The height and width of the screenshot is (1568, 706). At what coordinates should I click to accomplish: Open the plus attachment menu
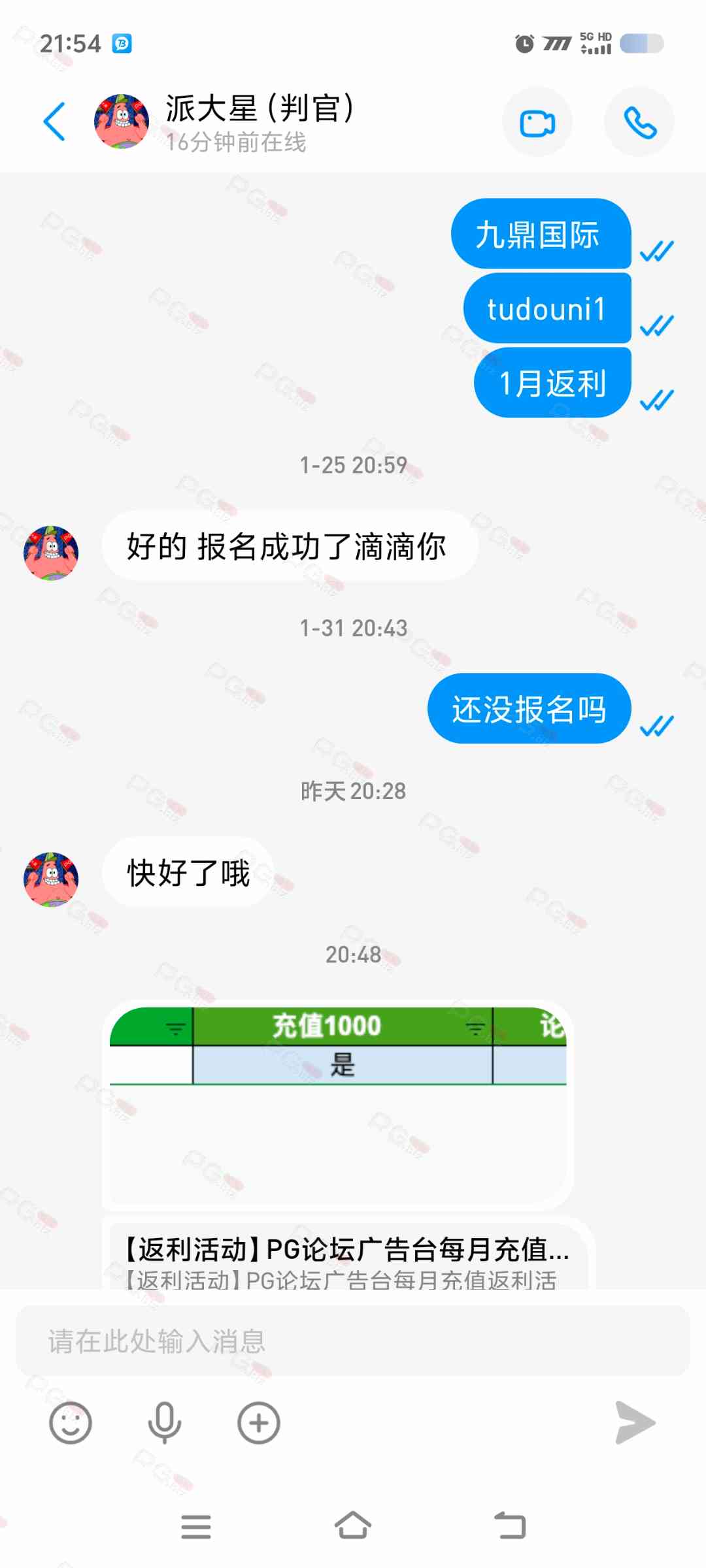(258, 1423)
